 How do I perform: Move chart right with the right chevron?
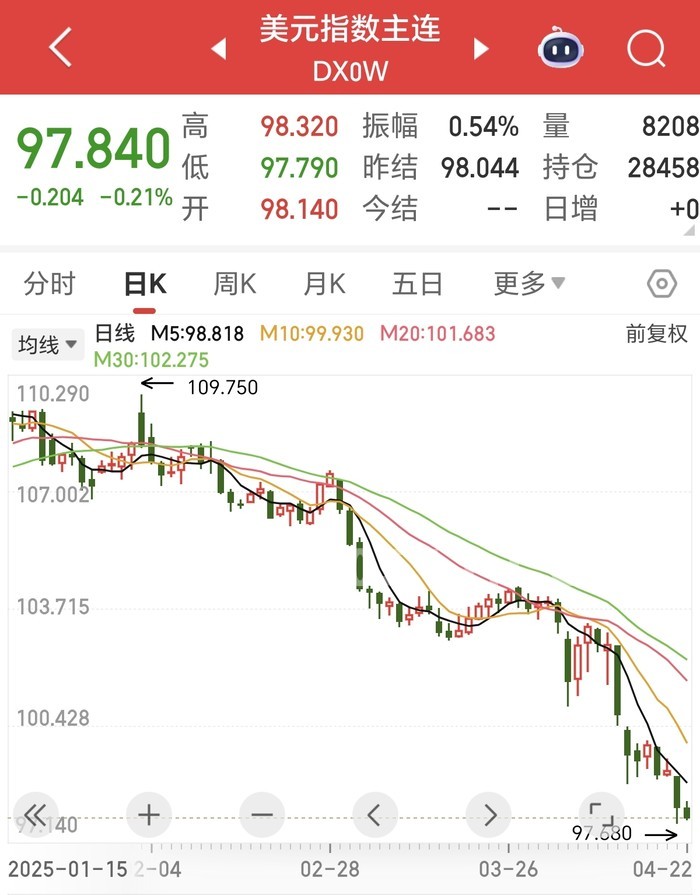(x=489, y=813)
